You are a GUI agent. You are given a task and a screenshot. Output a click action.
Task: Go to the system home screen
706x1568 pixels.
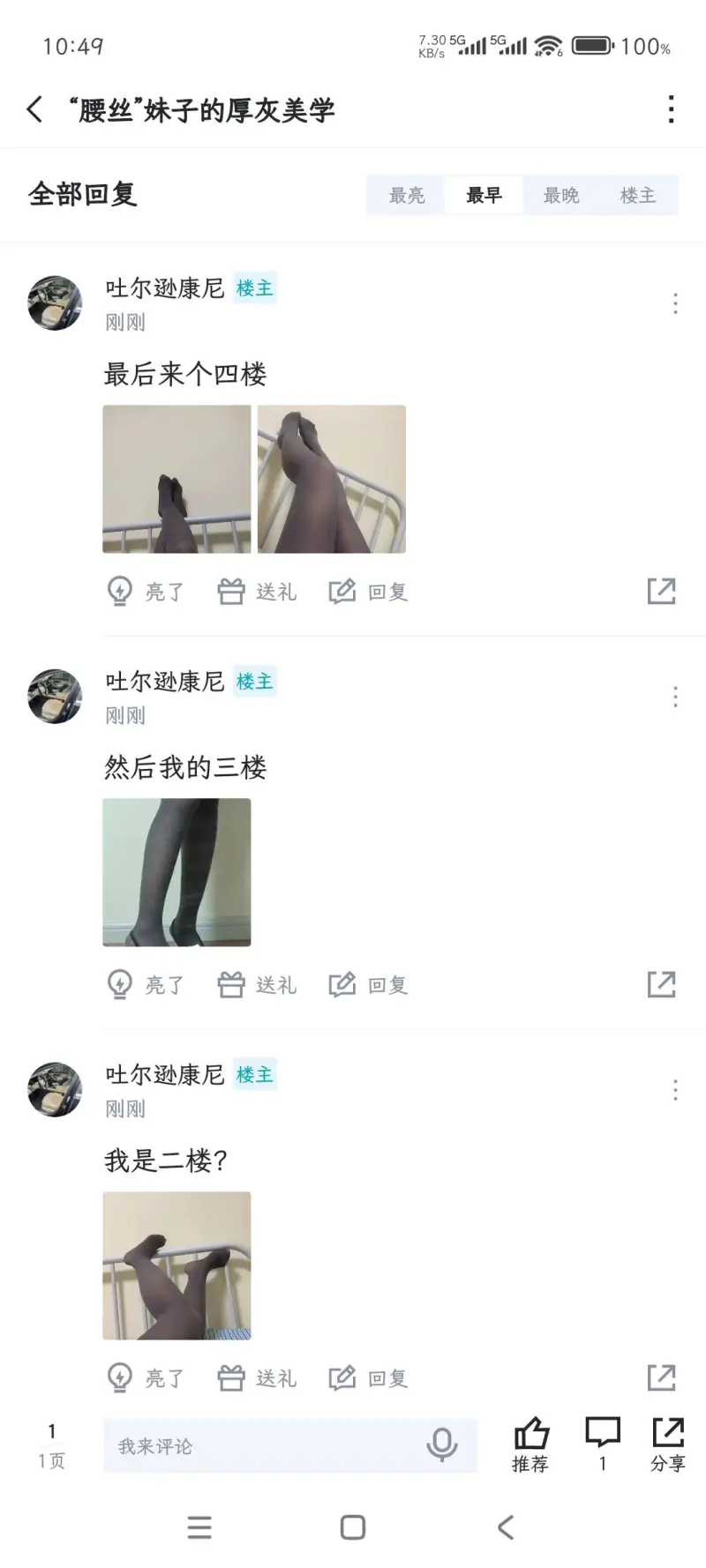point(353,1527)
